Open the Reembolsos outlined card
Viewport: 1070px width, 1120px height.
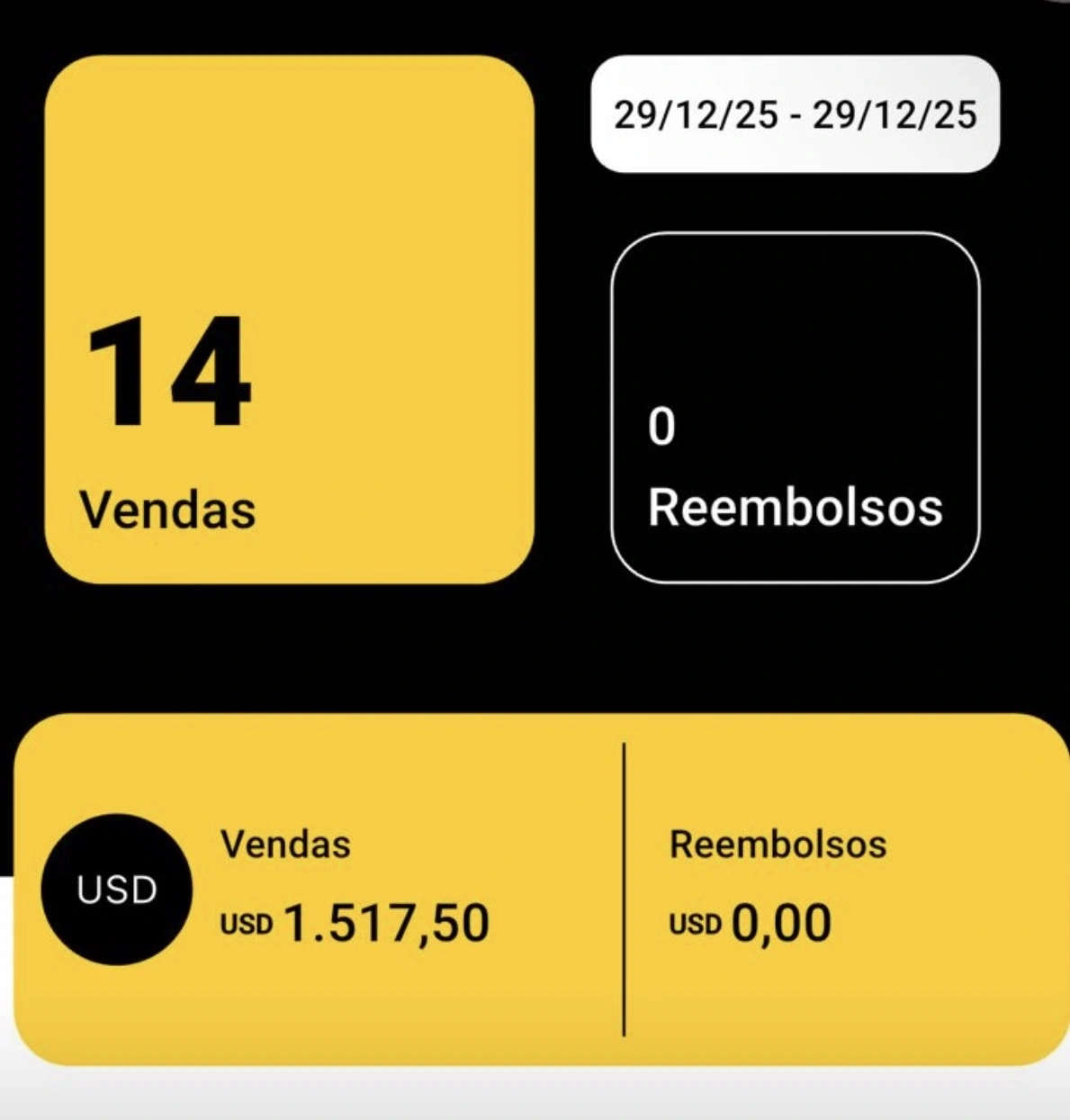click(x=796, y=410)
